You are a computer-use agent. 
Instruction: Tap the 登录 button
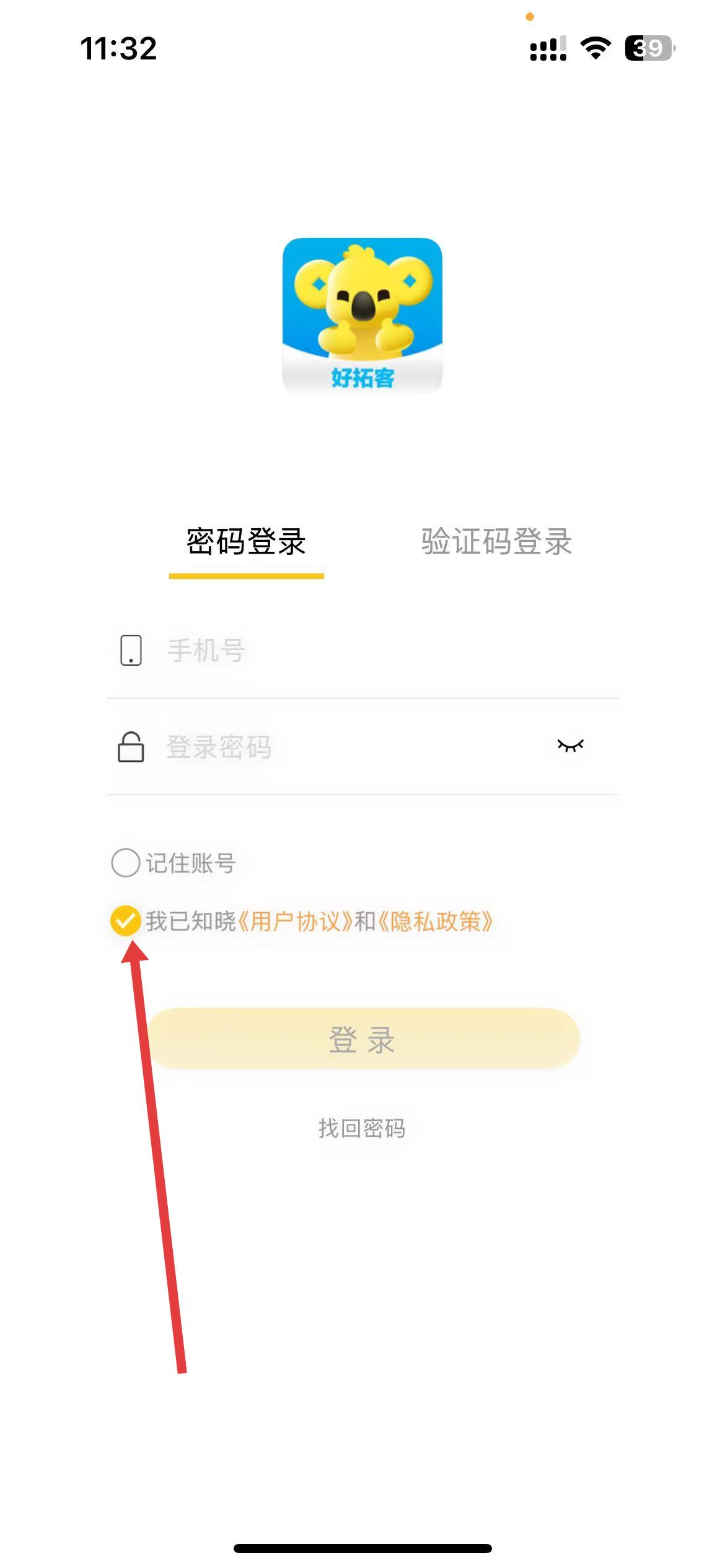pos(362,1040)
